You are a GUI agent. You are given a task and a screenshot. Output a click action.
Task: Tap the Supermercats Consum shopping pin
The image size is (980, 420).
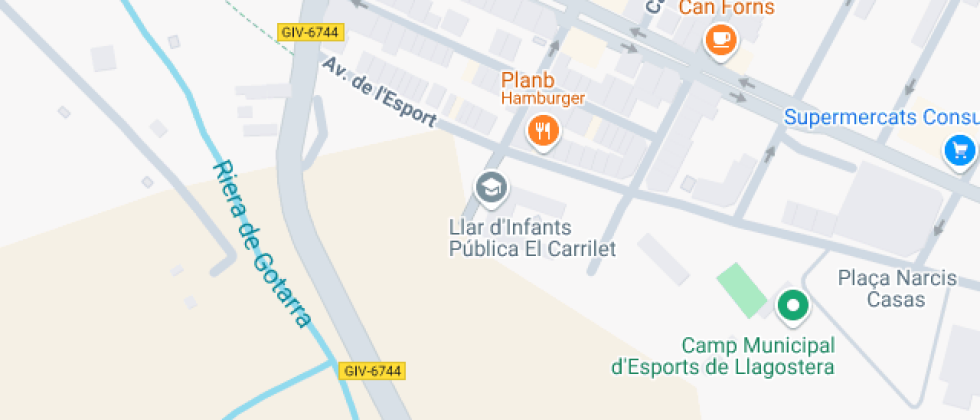[x=959, y=152]
